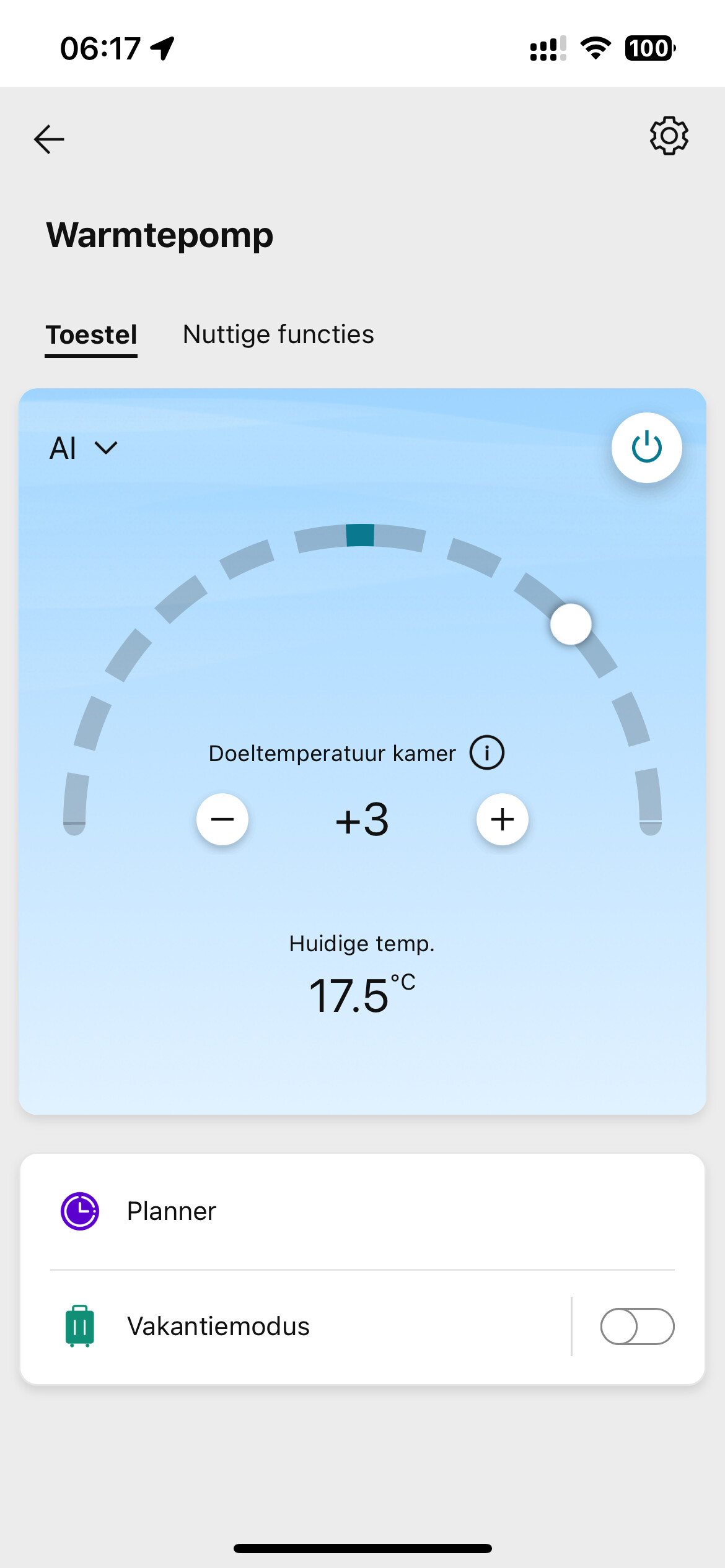Toggle the heat pump power button
725x1568 pixels.
(646, 448)
